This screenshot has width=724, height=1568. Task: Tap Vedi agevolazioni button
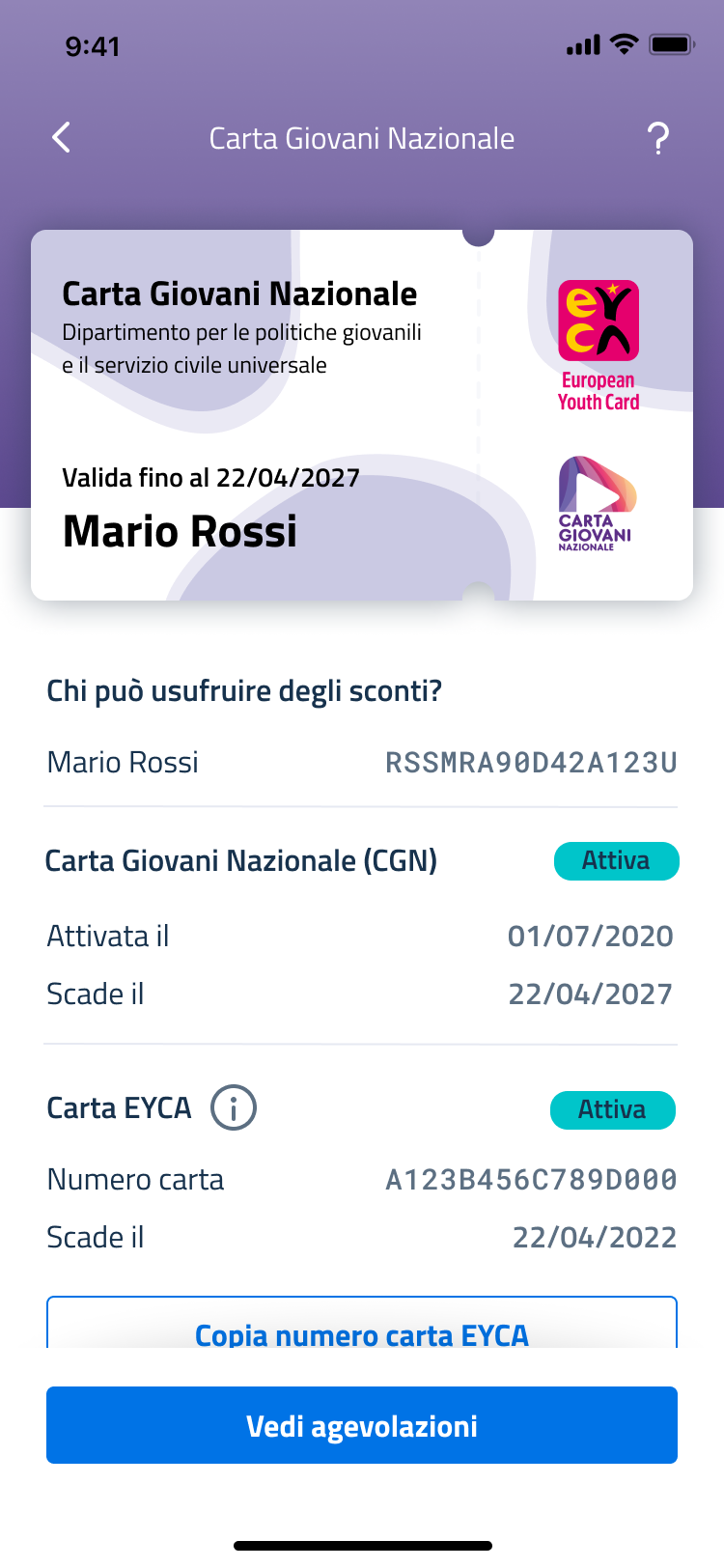pyautogui.click(x=362, y=1426)
